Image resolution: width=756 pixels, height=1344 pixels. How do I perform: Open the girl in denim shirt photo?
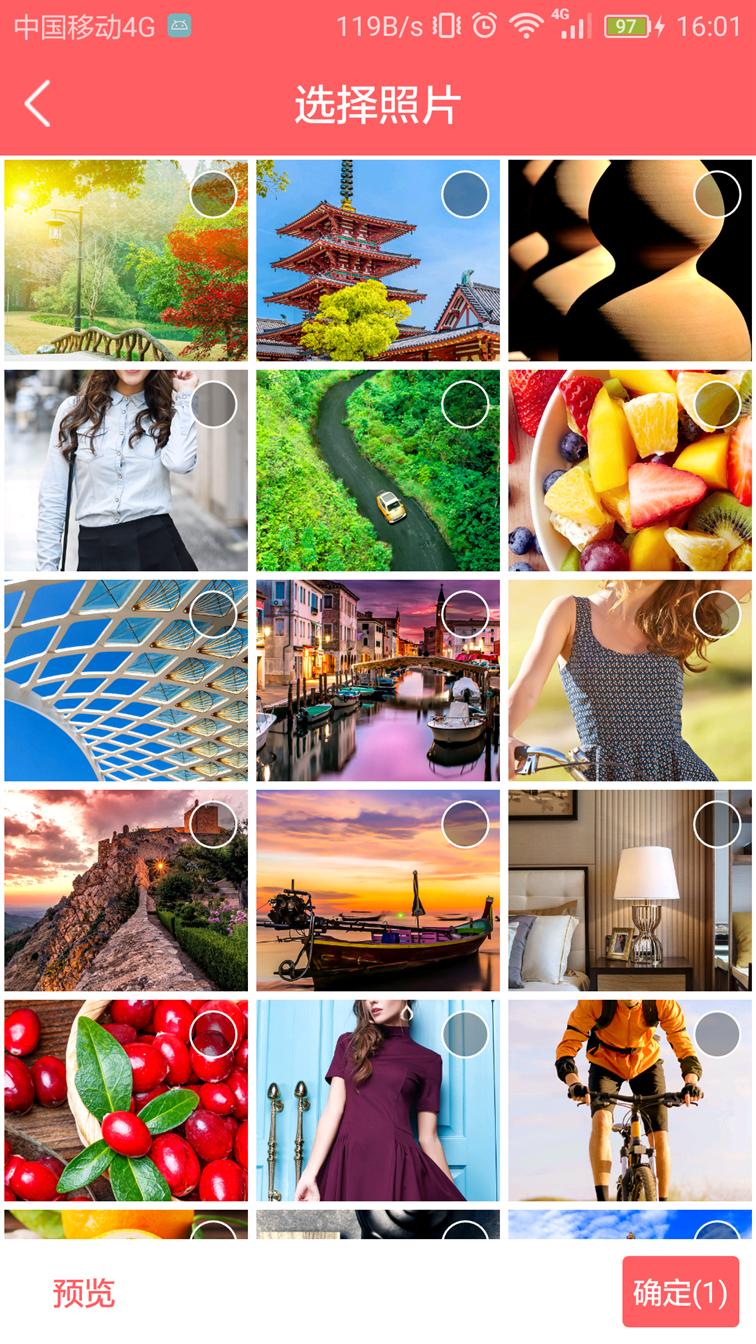(126, 470)
